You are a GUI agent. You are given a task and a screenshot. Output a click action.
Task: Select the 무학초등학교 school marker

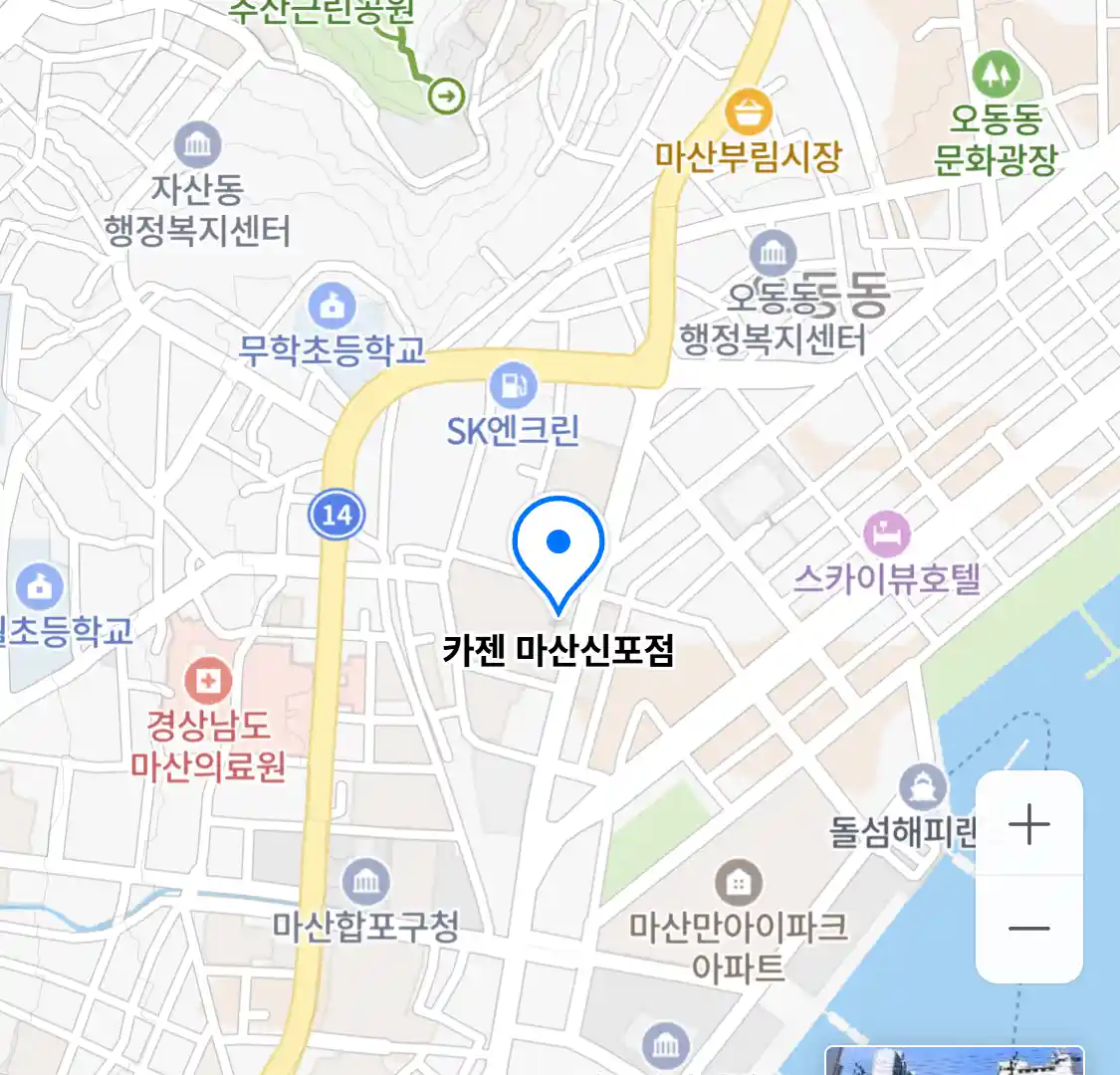coord(333,307)
